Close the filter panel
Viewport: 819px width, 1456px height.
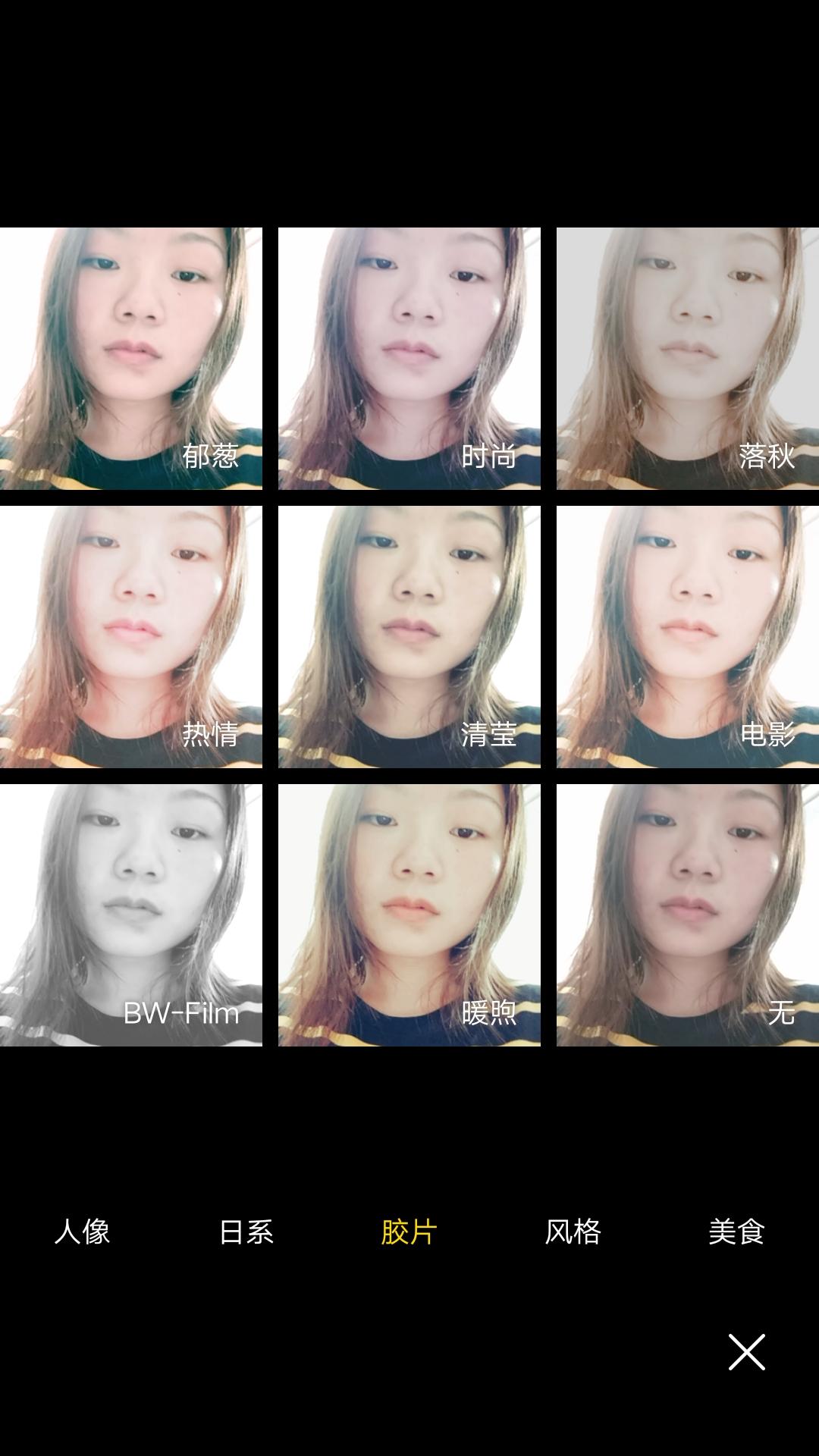pyautogui.click(x=747, y=1352)
